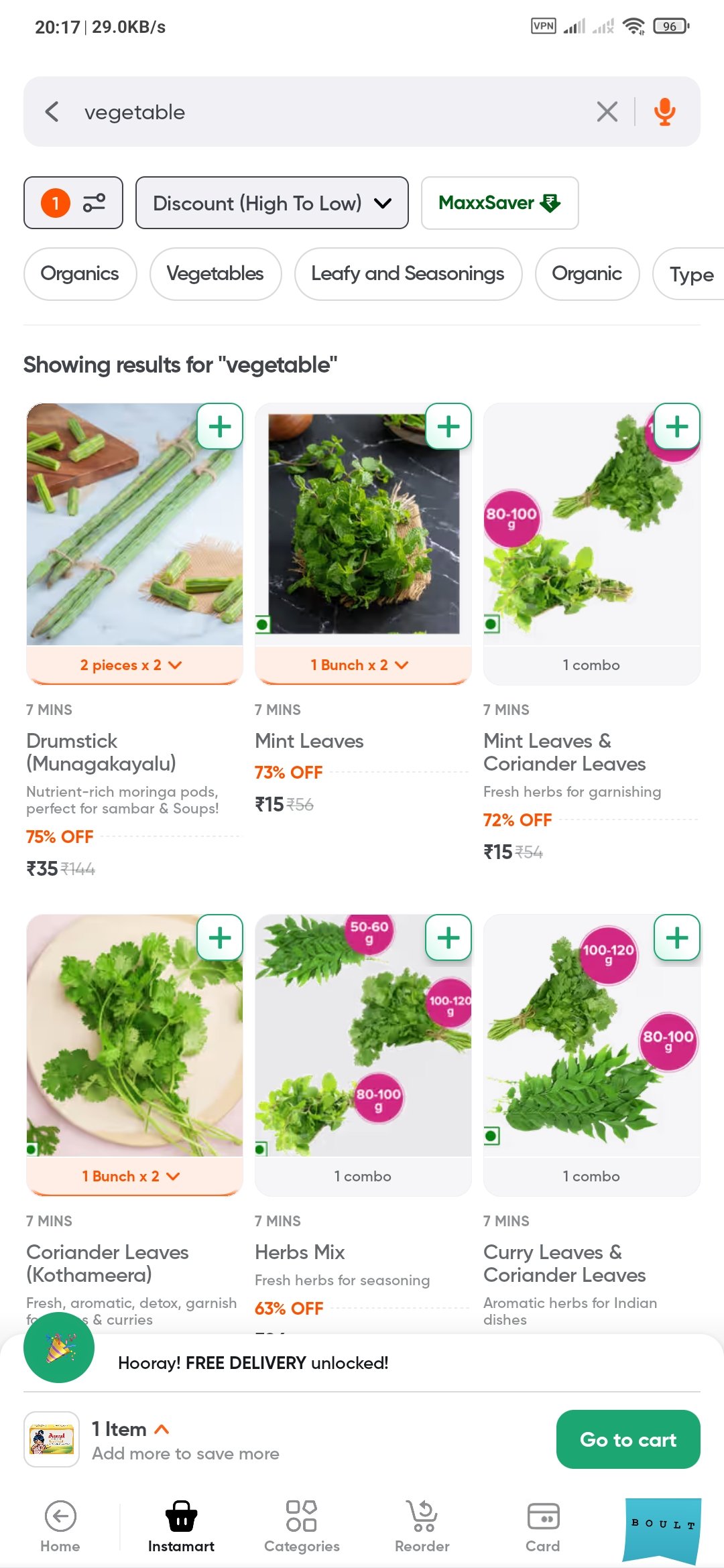Add Drumstick (Munagakayalu) to cart
The width and height of the screenshot is (724, 1568).
click(220, 426)
